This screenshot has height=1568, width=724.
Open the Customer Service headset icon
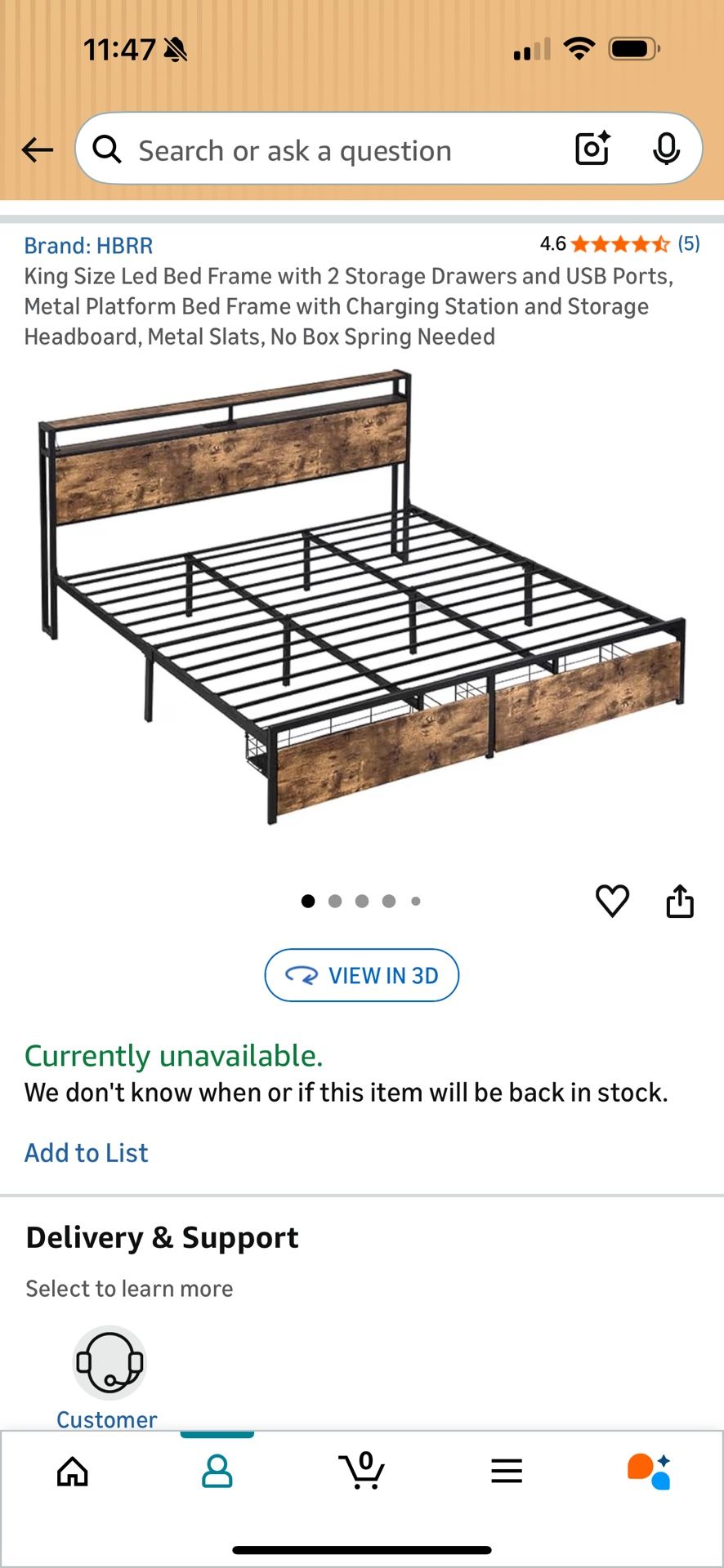click(108, 1362)
